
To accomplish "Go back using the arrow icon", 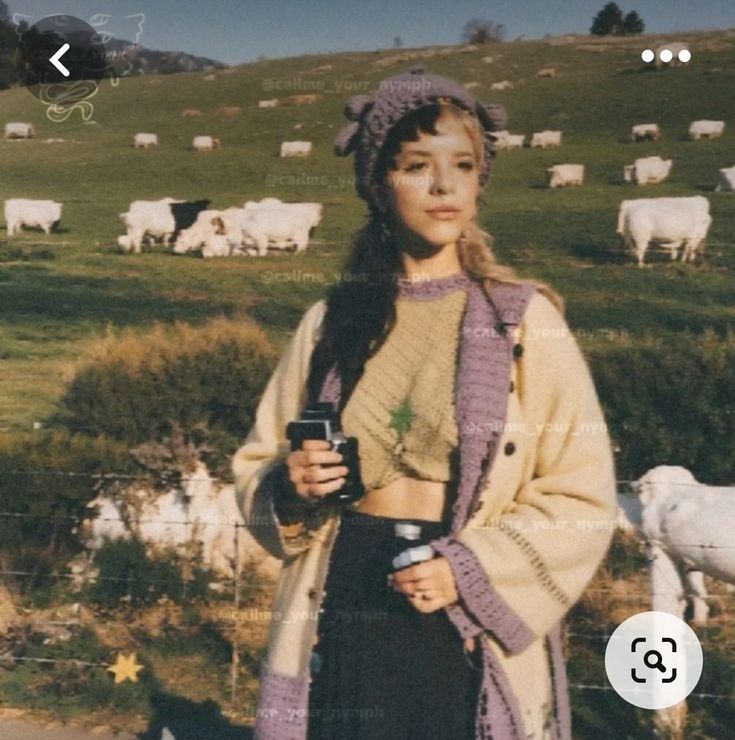I will click(x=60, y=60).
